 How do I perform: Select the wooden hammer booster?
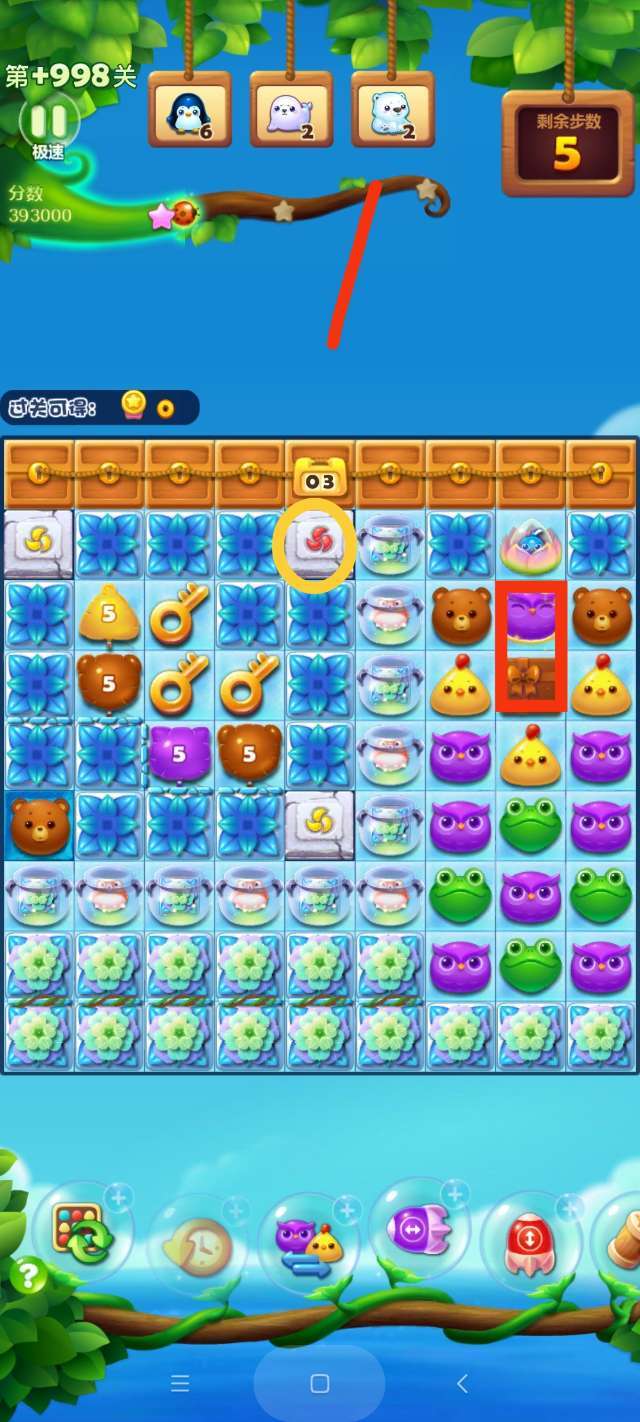[622, 1240]
